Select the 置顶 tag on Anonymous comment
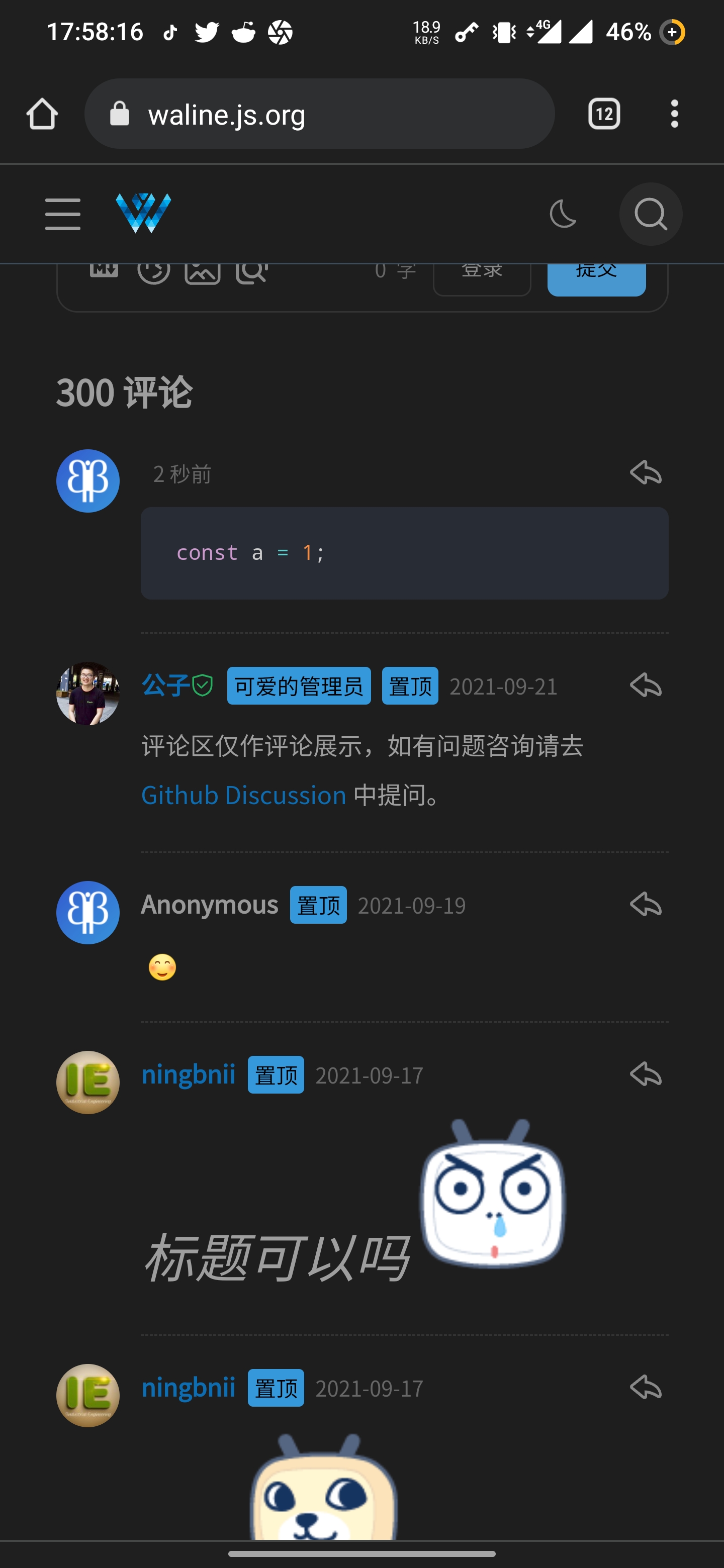This screenshot has height=1568, width=724. pos(318,906)
